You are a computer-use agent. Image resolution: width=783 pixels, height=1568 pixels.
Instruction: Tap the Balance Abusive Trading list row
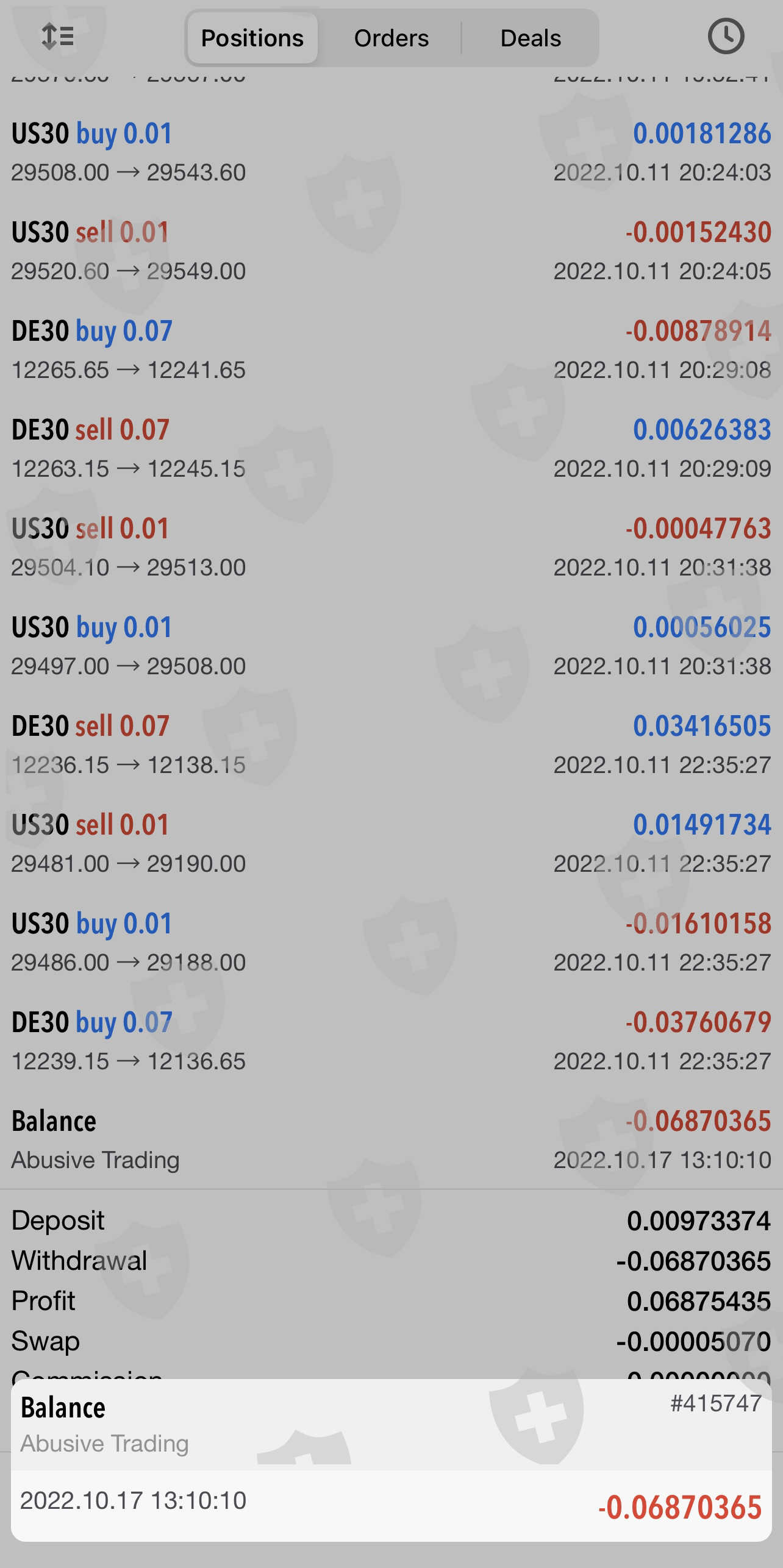point(390,1140)
